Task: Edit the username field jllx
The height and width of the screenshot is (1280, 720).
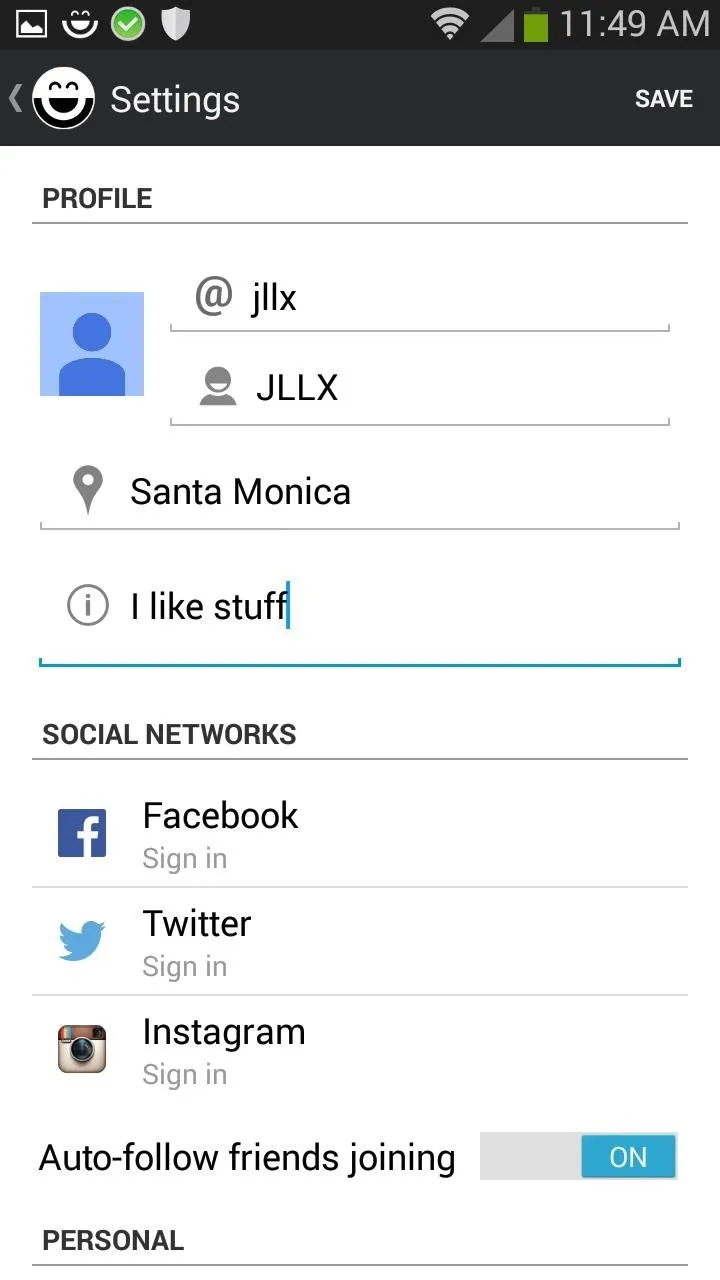Action: pyautogui.click(x=420, y=298)
